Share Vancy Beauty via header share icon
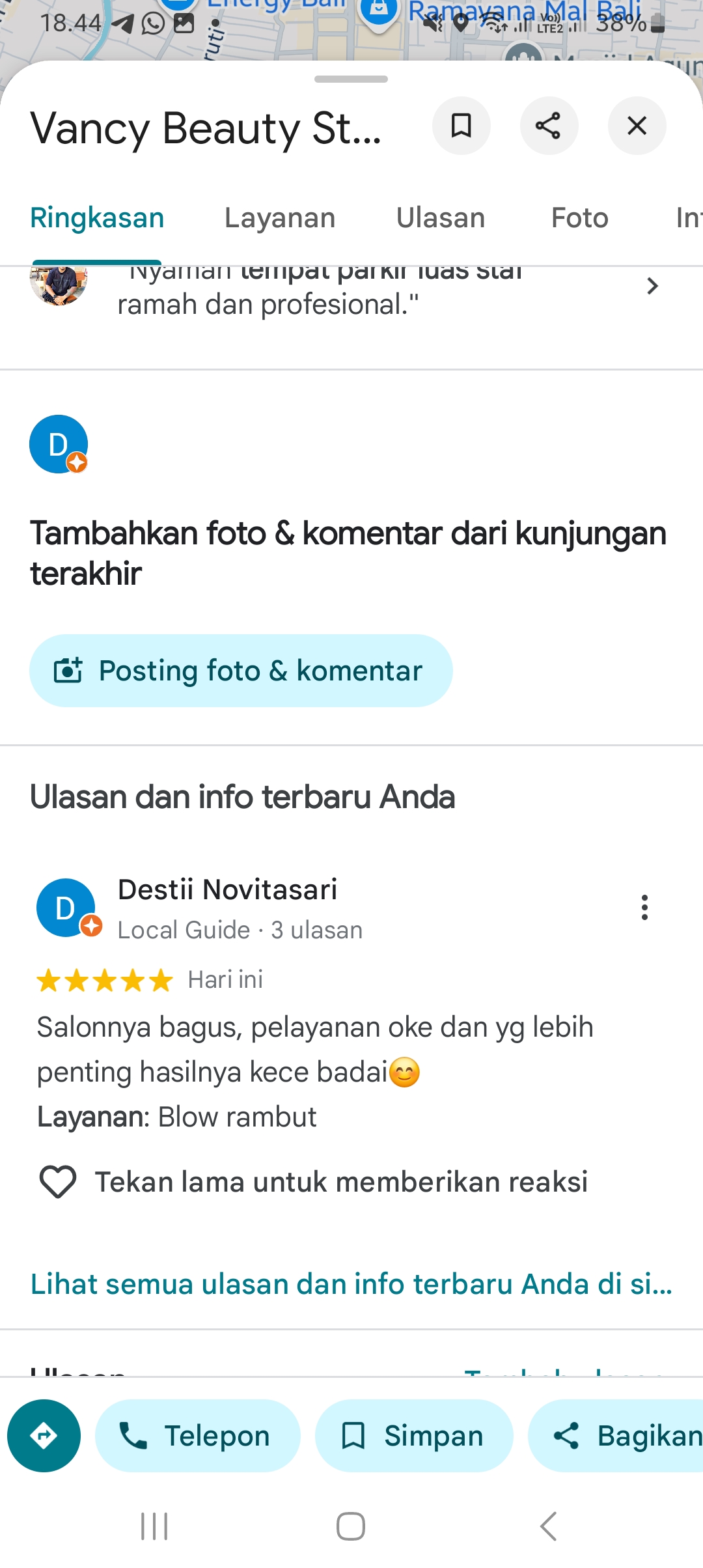The height and width of the screenshot is (1568, 703). pyautogui.click(x=549, y=126)
